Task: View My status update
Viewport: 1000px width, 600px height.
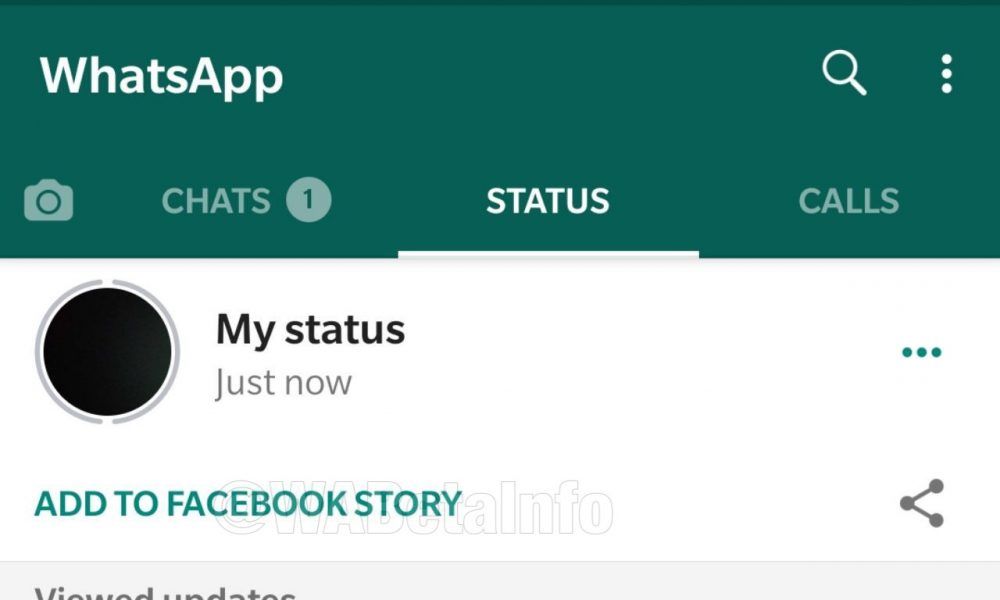Action: click(x=108, y=352)
